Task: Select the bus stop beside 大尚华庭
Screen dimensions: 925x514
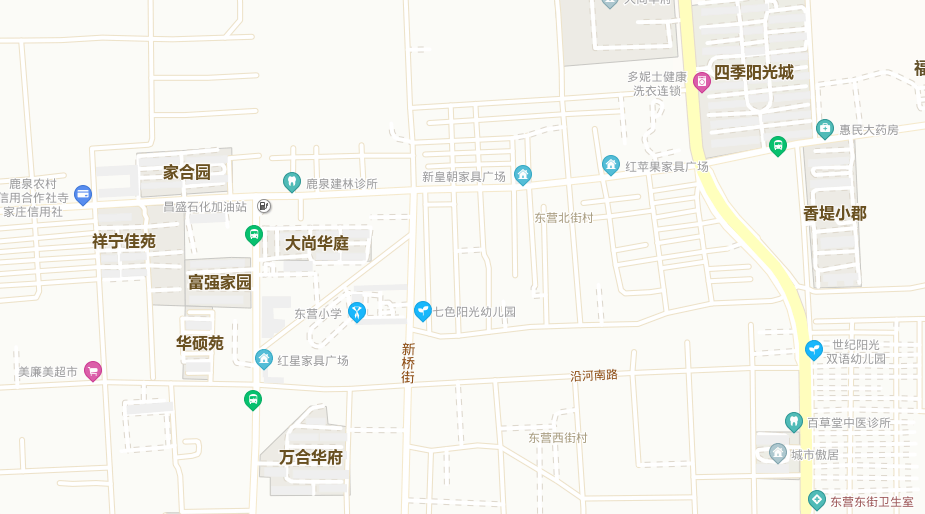Action: [254, 236]
